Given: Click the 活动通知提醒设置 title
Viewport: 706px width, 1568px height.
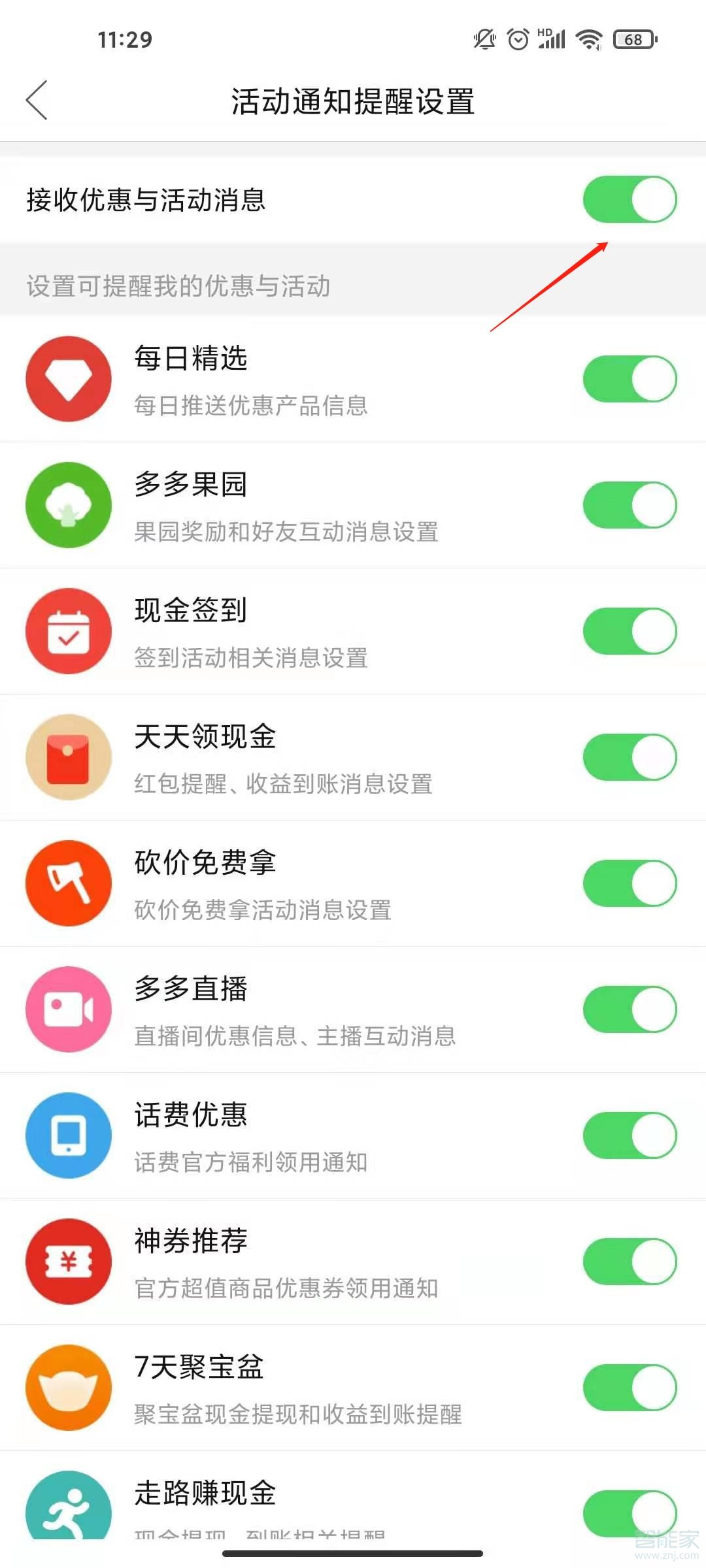Looking at the screenshot, I should tap(353, 101).
